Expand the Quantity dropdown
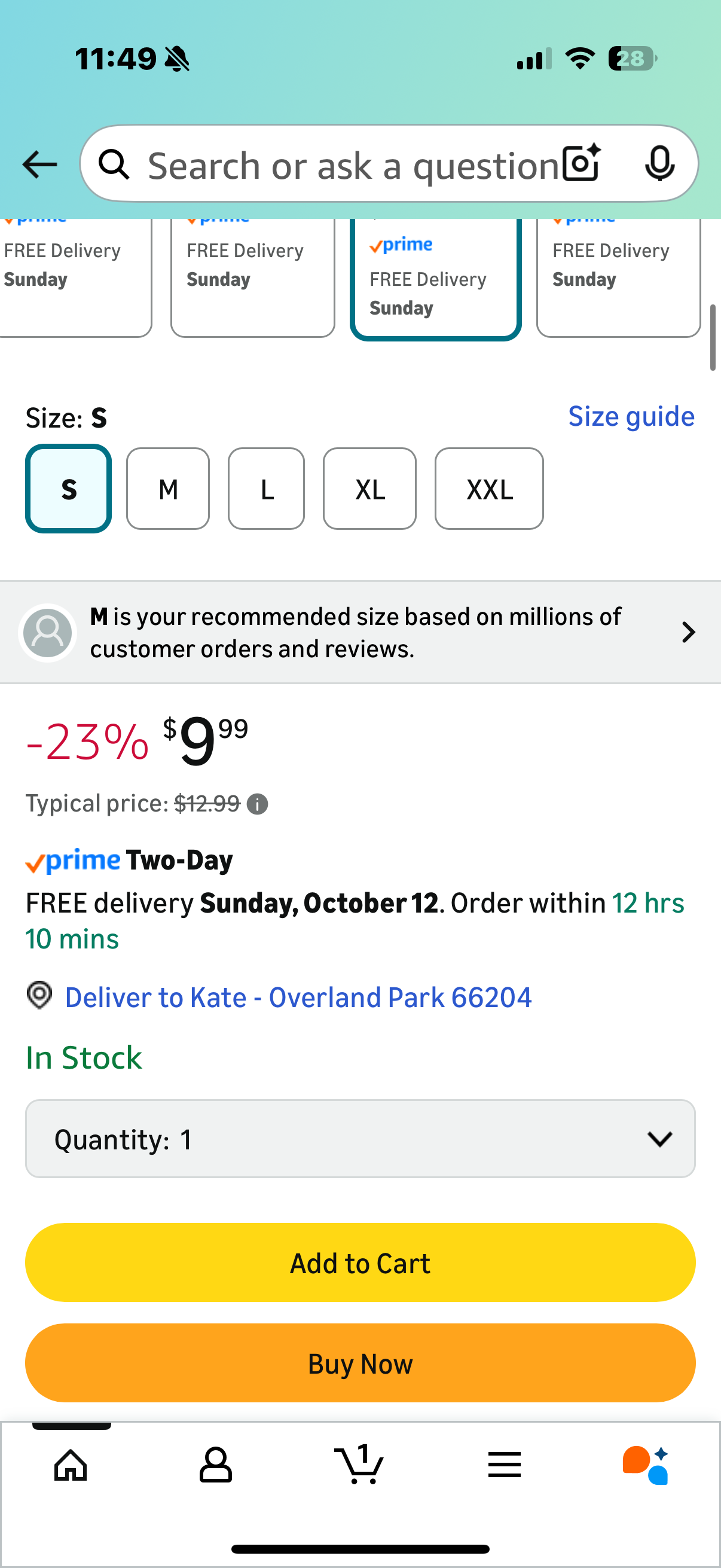Screen dimensions: 721x1568 click(360, 1139)
